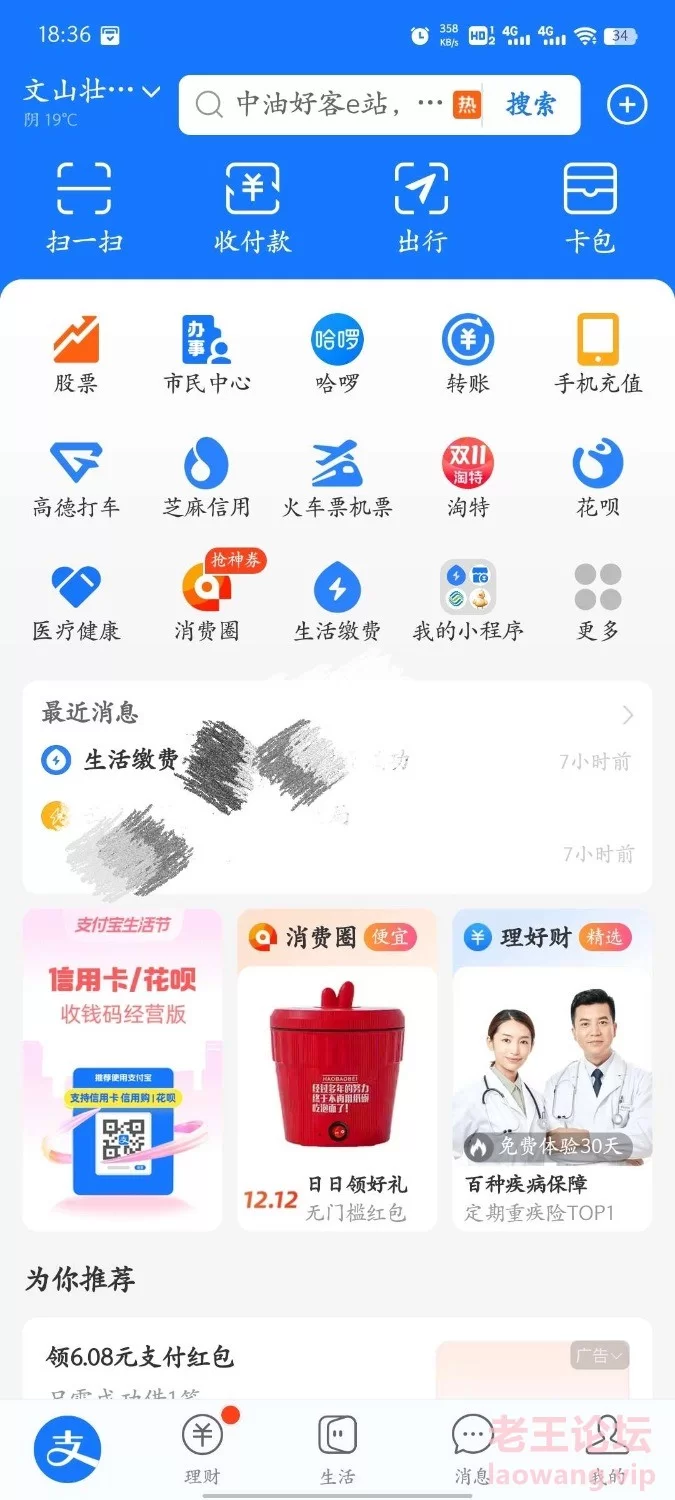This screenshot has width=675, height=1500.
Task: Open 卡包 card wallet
Action: point(590,207)
